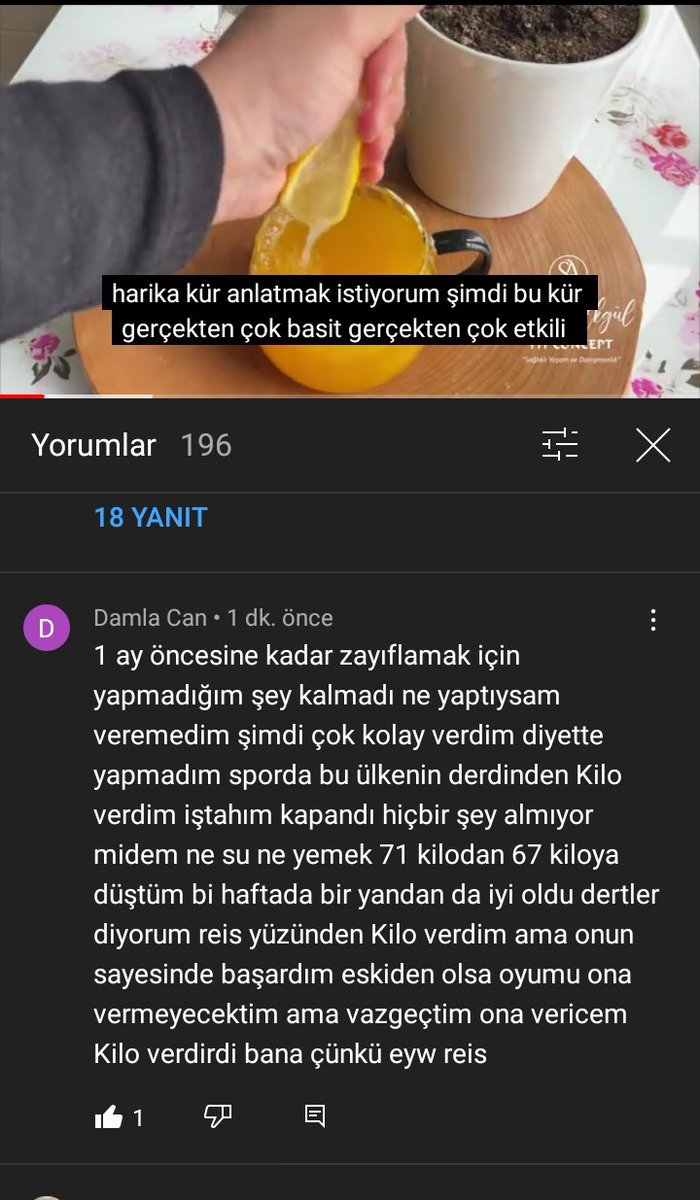700x1200 pixels.
Task: Dislike Damla Can's comment
Action: pos(217,1117)
